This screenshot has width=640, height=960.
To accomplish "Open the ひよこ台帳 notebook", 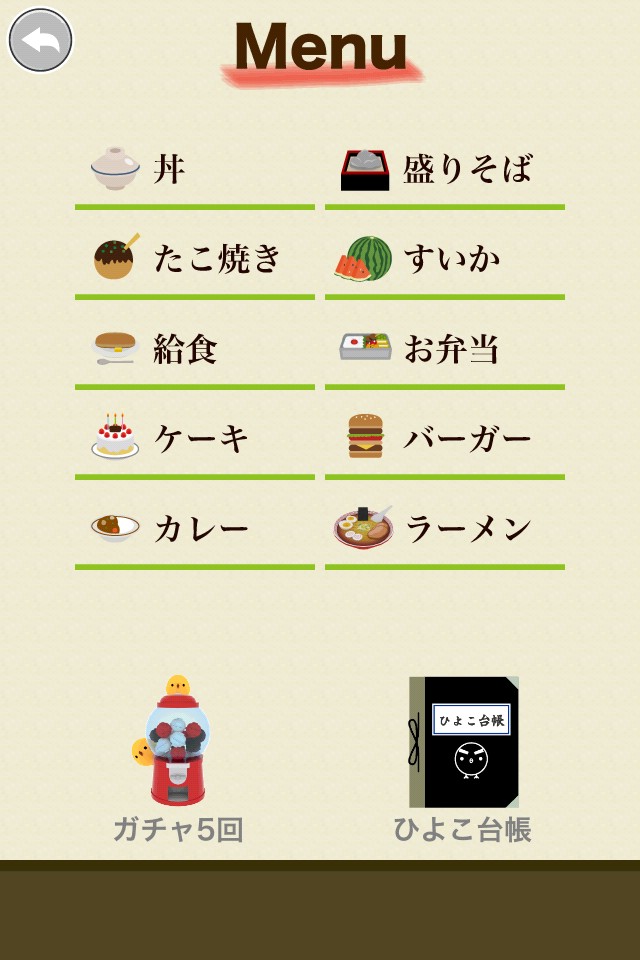I will (x=464, y=743).
